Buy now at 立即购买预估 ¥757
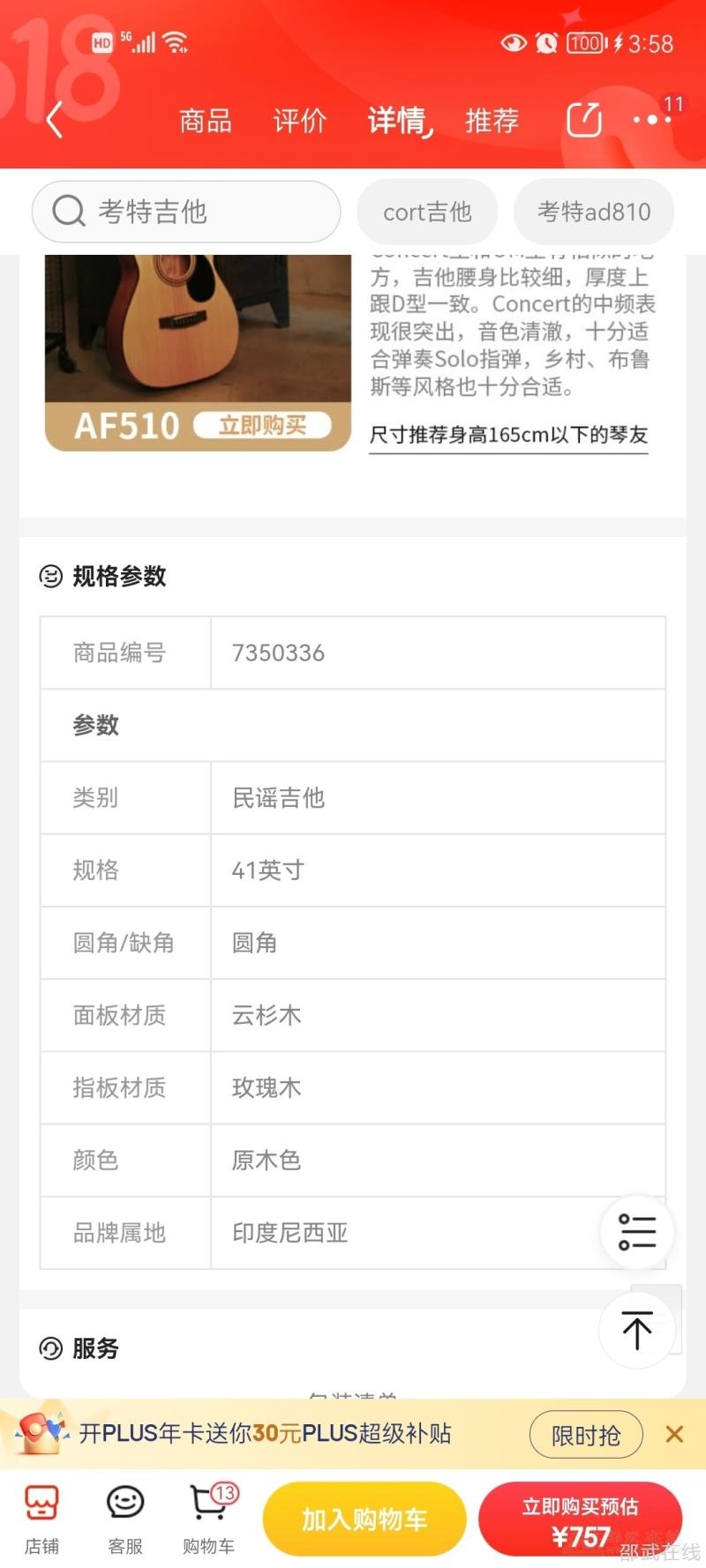Viewport: 706px width, 1568px height. pos(580,1519)
